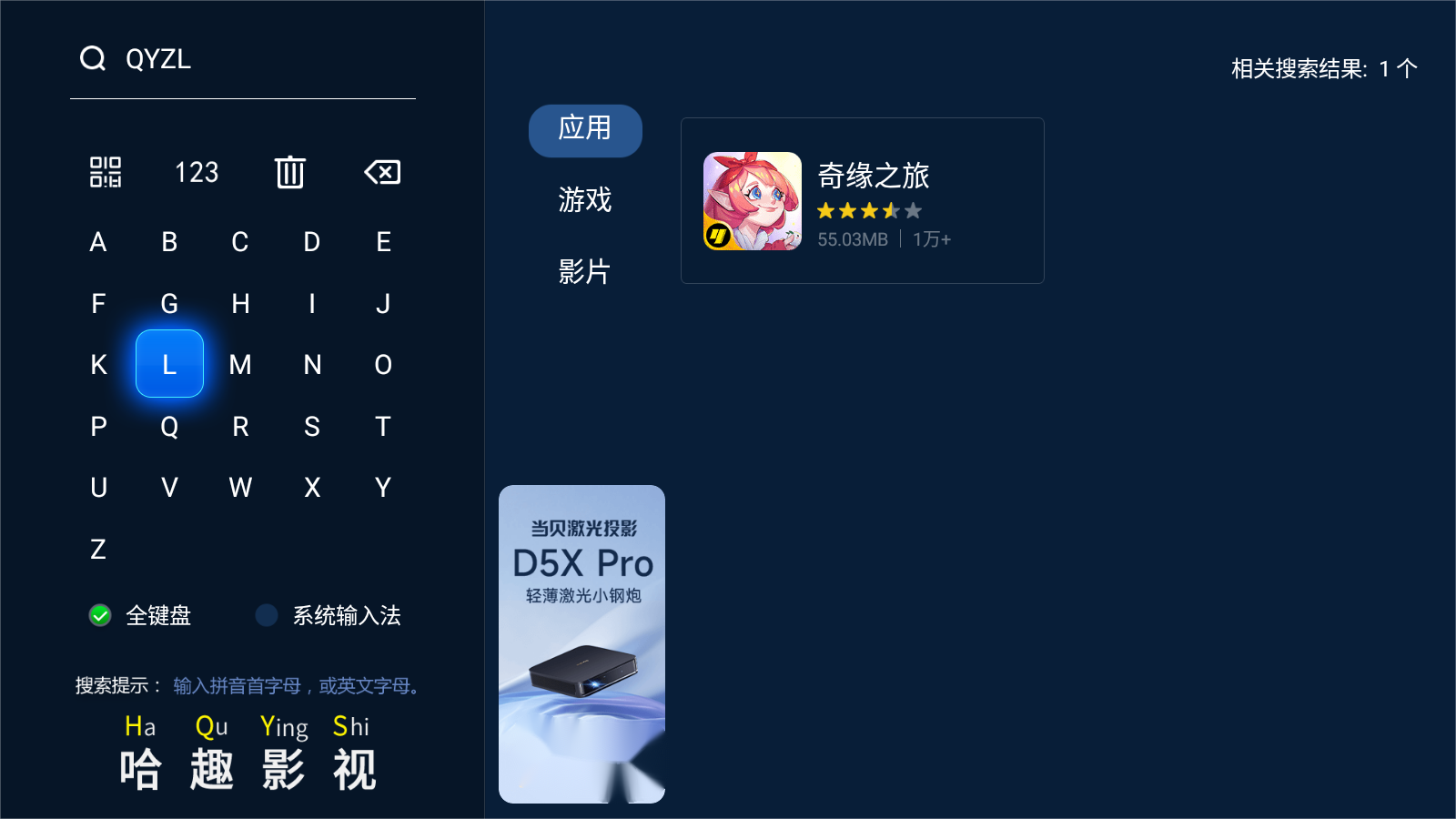Tap the letter S key
The image size is (1456, 819).
pos(312,426)
